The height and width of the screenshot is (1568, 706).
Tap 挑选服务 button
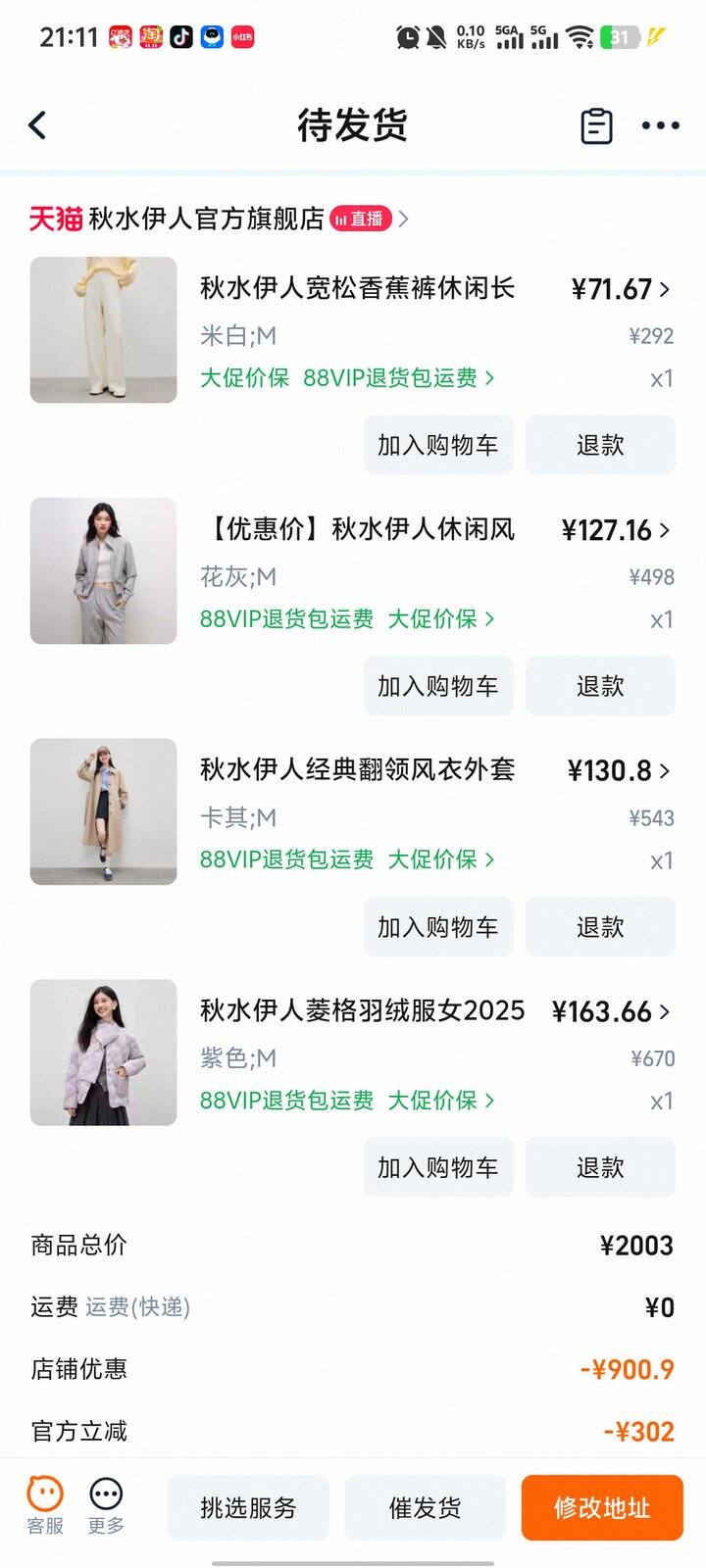pos(248,1507)
